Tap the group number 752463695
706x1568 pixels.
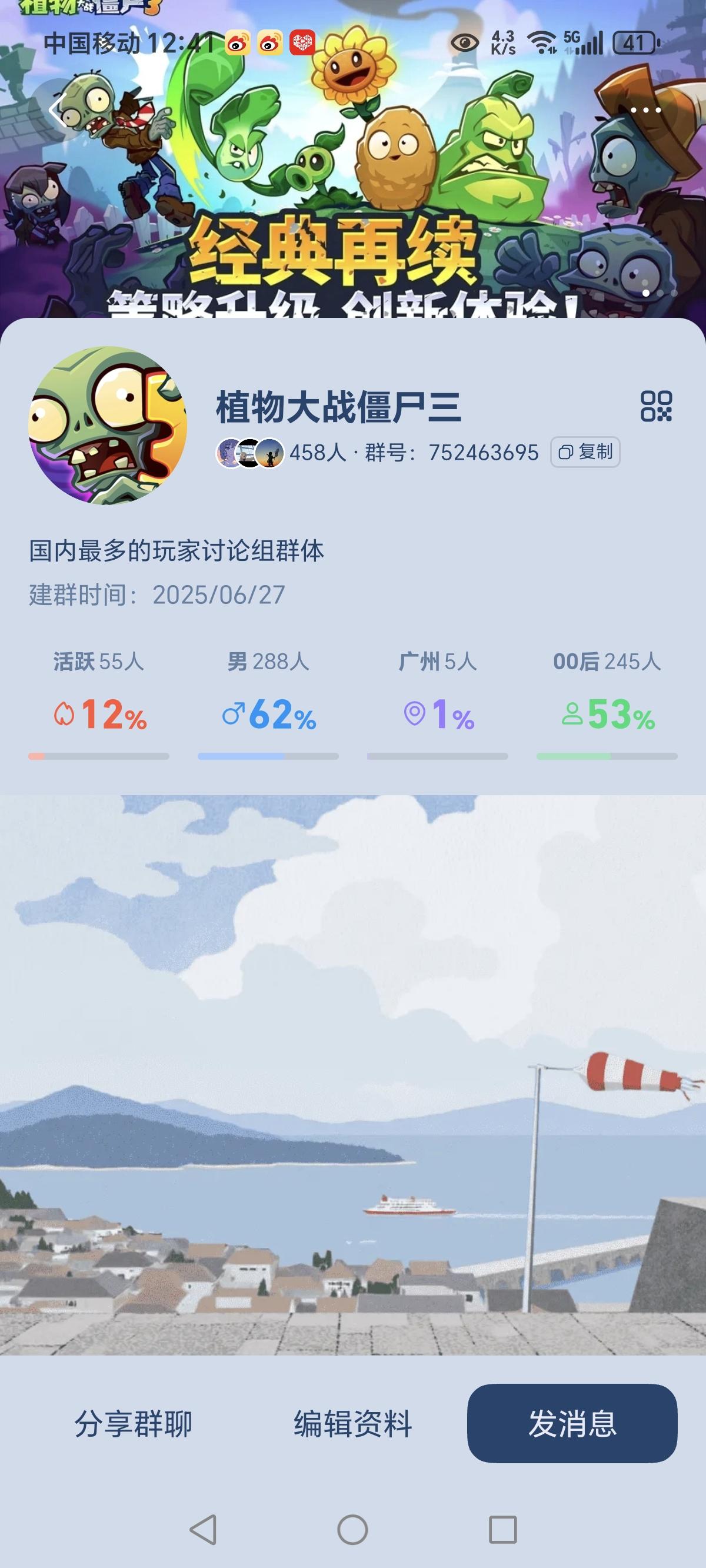click(x=483, y=452)
